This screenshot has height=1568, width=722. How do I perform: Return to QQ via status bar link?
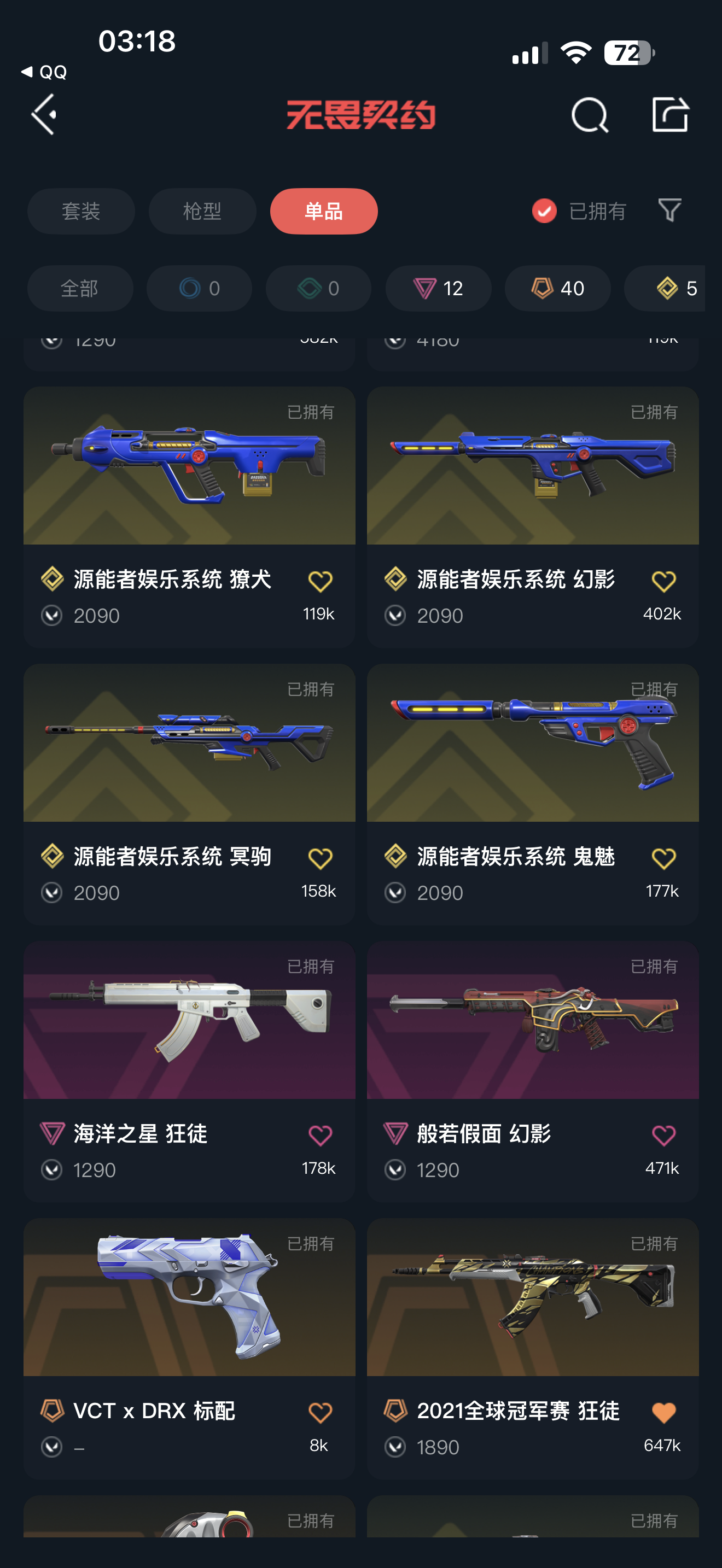point(44,72)
